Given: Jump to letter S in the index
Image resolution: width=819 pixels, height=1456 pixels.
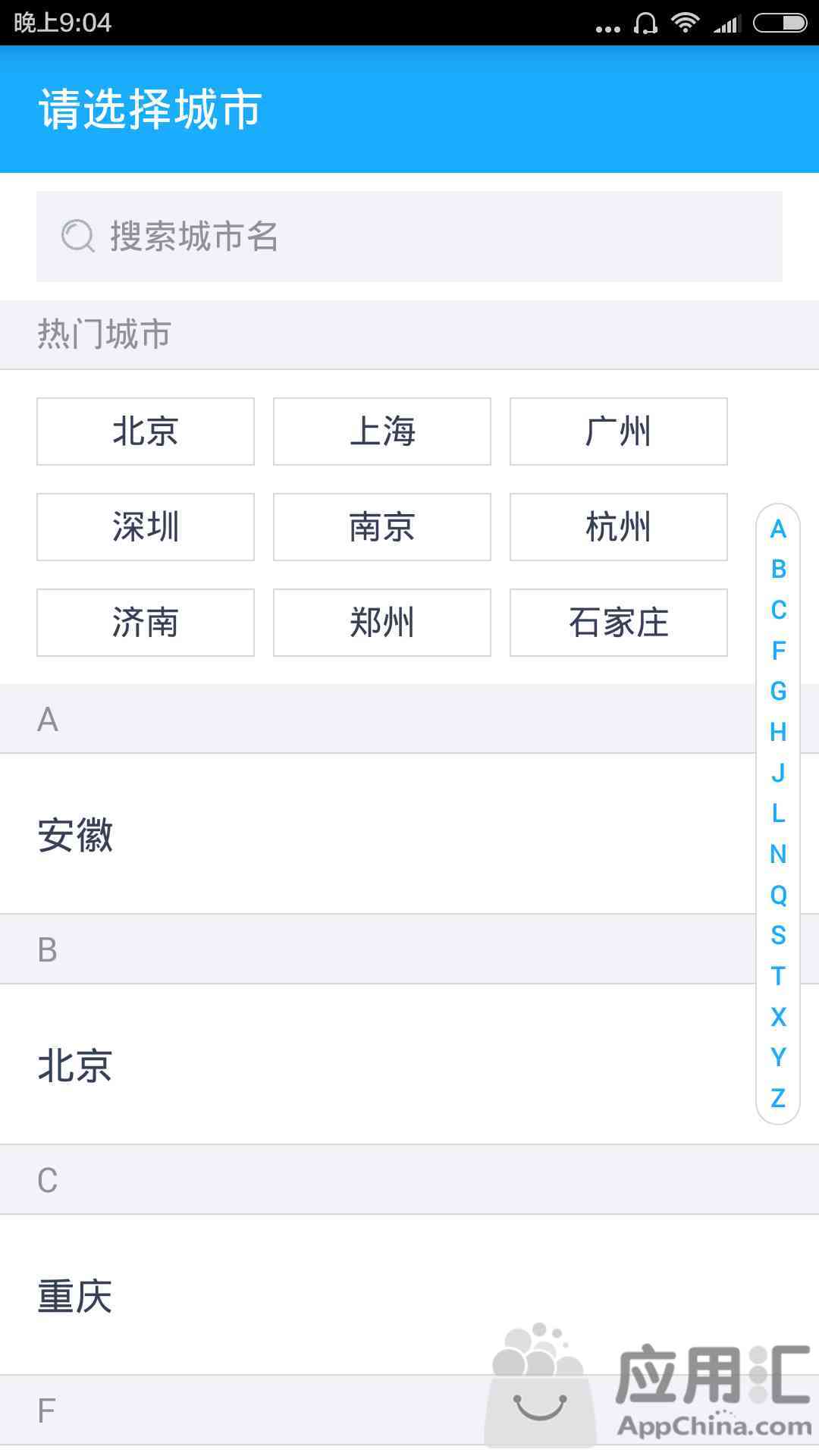Looking at the screenshot, I should (x=778, y=935).
